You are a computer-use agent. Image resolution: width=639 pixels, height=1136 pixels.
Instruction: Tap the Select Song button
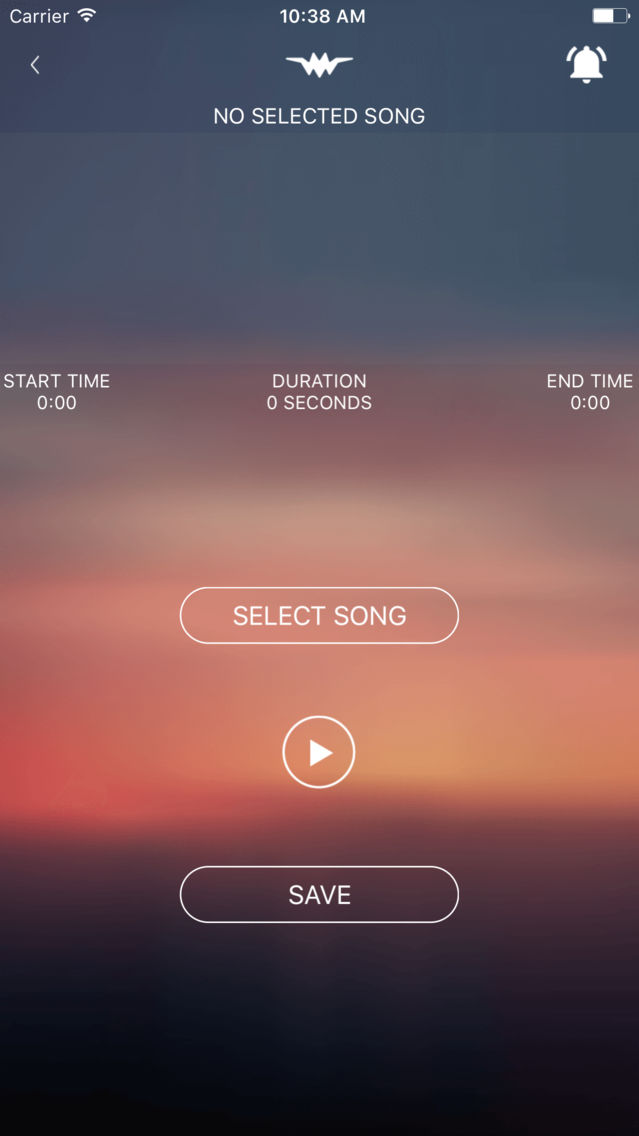click(x=320, y=616)
